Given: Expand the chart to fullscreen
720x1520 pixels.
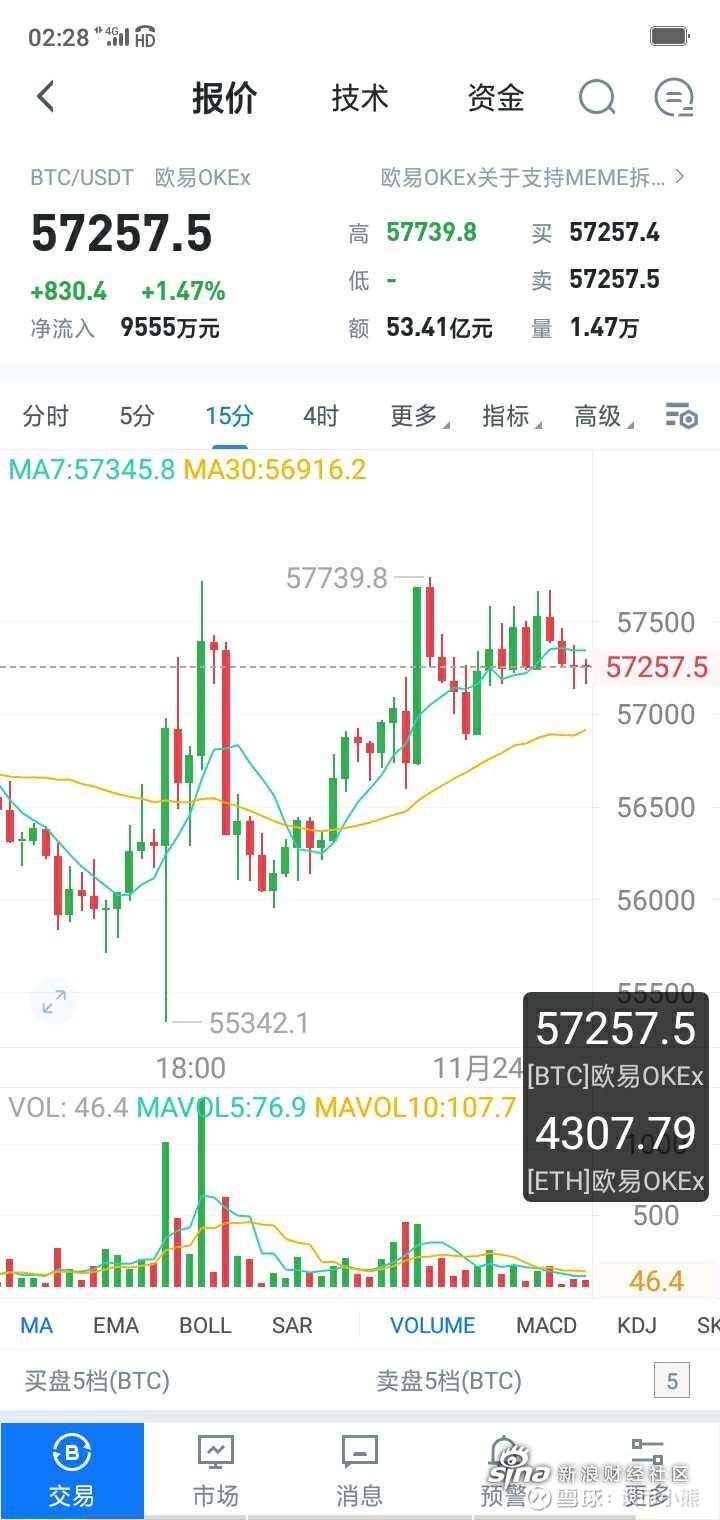Looking at the screenshot, I should [53, 1001].
